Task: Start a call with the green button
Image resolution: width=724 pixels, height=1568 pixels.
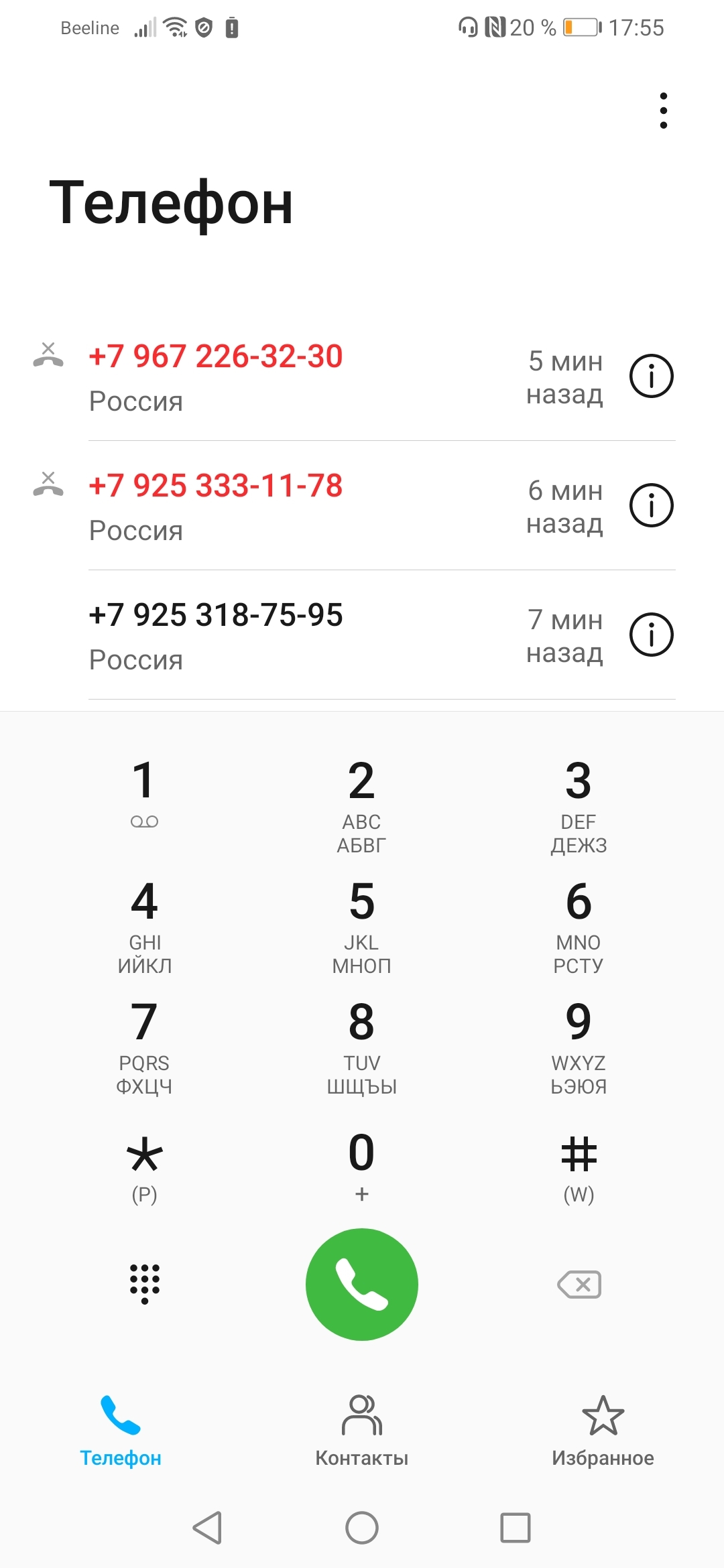Action: point(362,1285)
